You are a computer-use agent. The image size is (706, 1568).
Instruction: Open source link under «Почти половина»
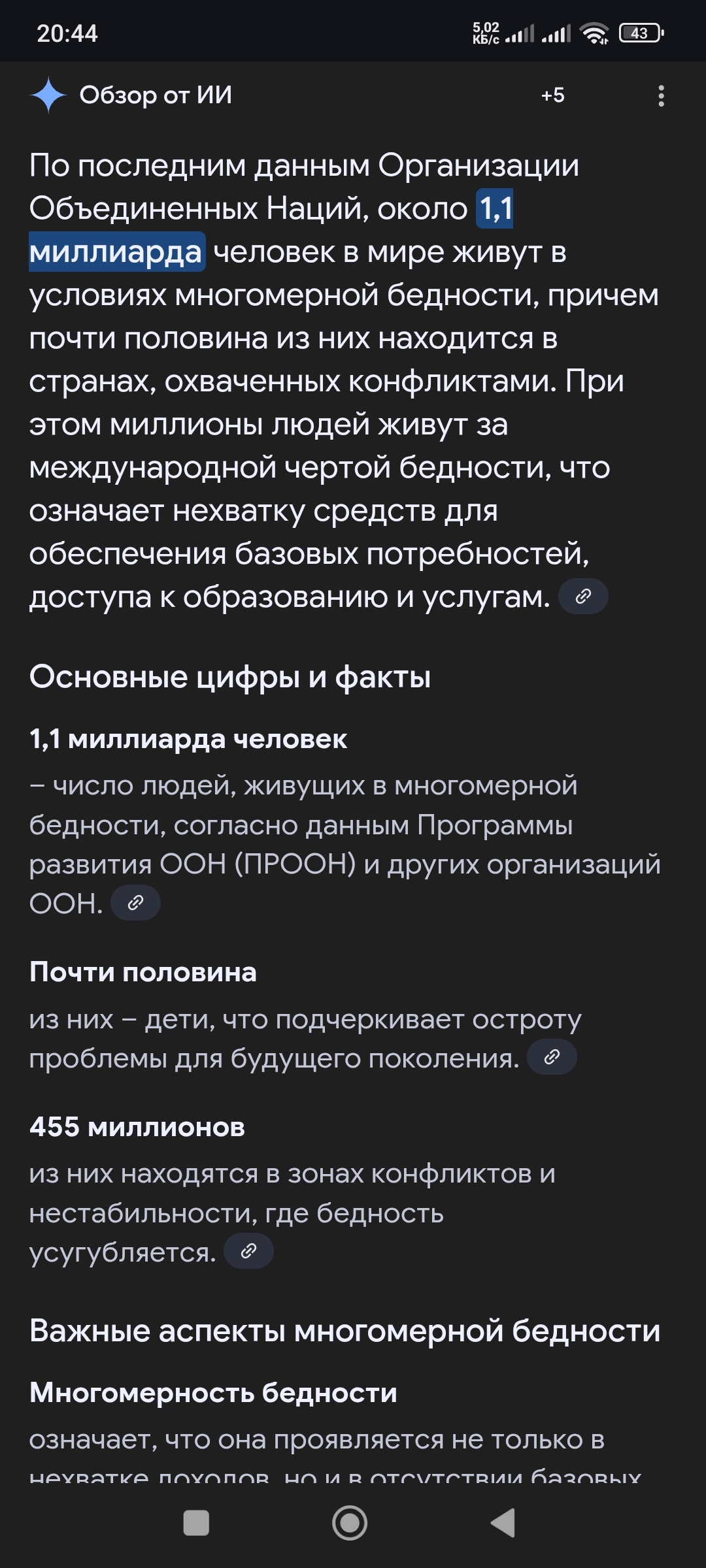[x=552, y=1056]
